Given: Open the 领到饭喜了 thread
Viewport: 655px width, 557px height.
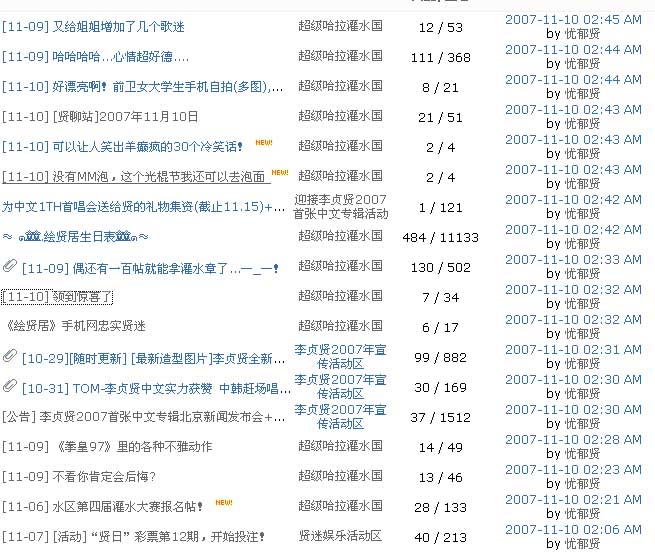Looking at the screenshot, I should [x=58, y=297].
